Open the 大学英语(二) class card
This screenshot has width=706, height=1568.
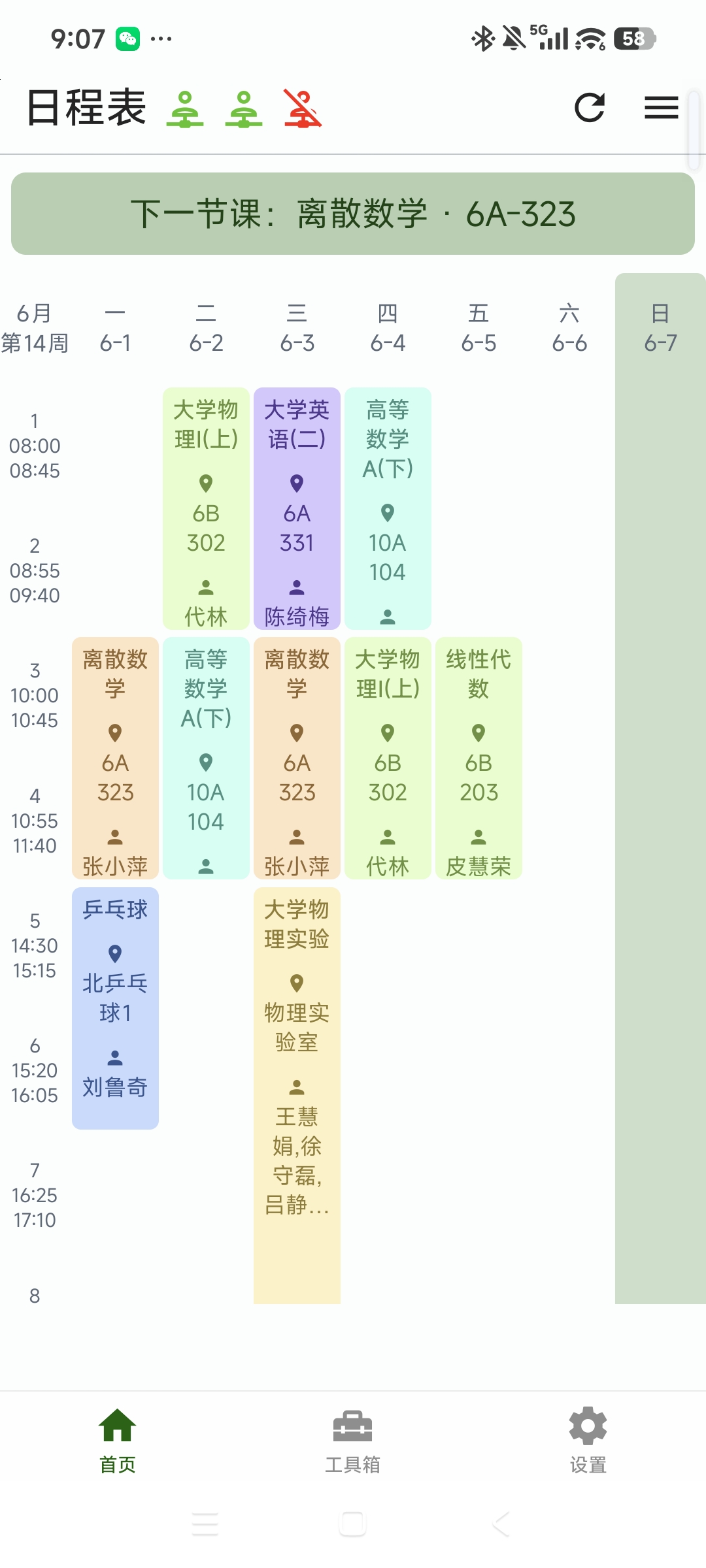[297, 509]
